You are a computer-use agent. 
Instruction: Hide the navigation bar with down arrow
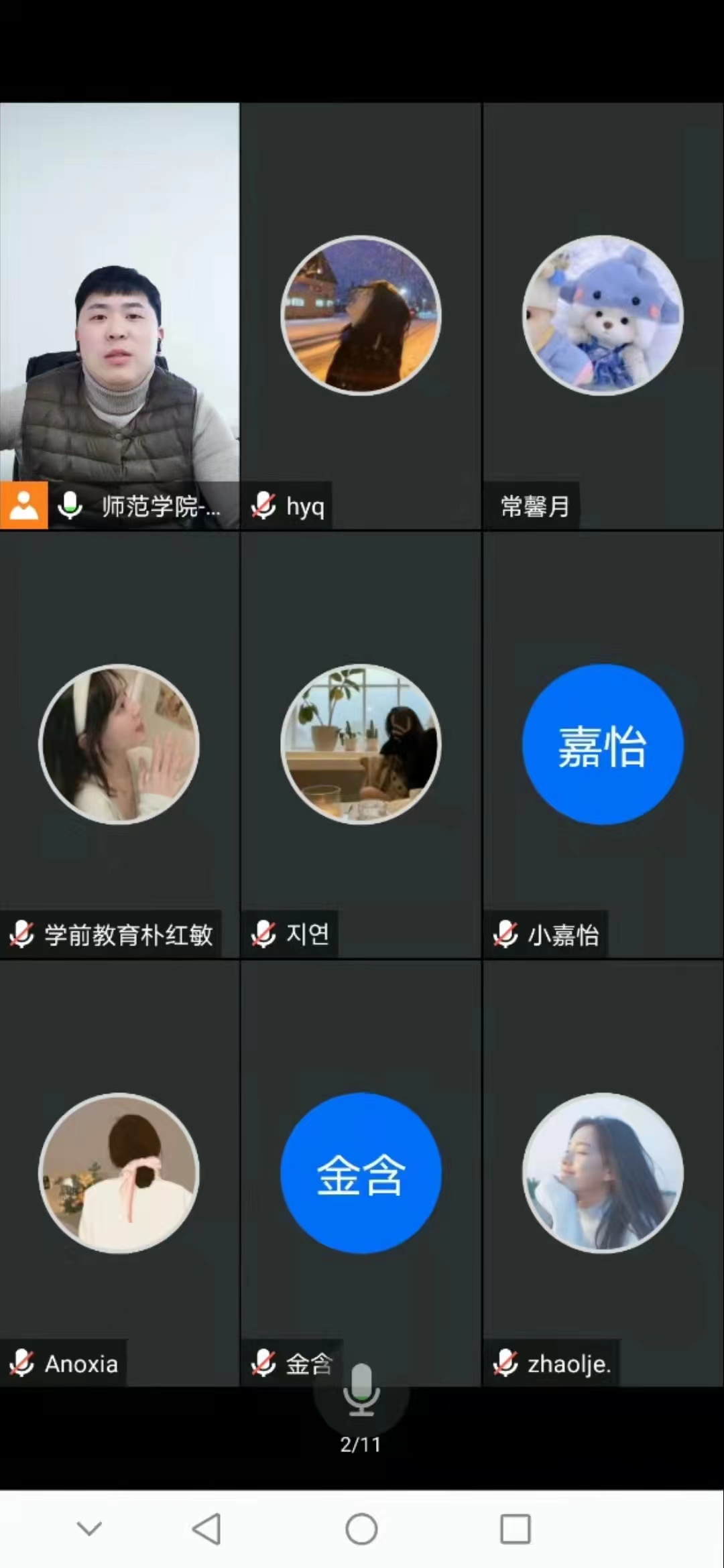pos(89,1529)
